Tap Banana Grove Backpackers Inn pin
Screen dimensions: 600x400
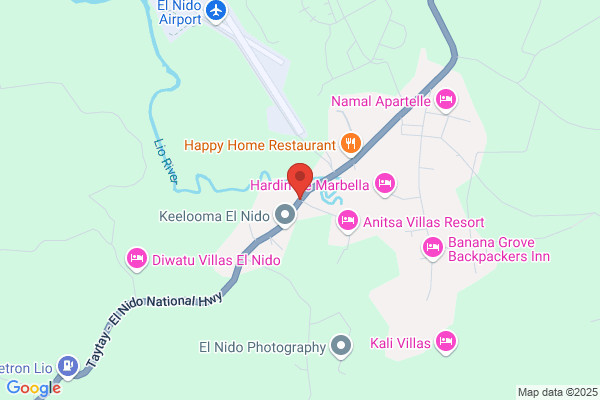click(x=433, y=248)
